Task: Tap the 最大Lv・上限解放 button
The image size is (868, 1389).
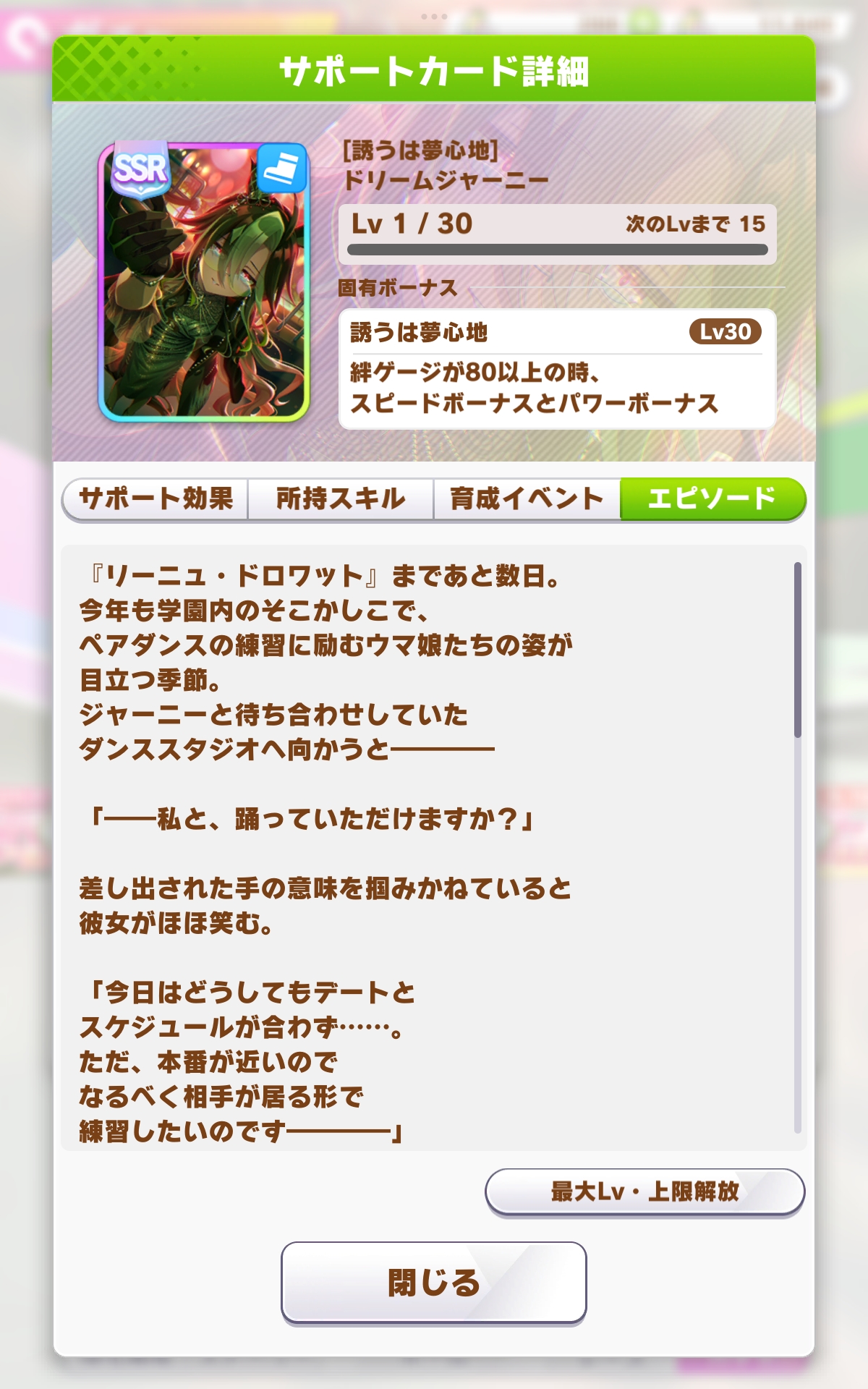Action: [x=644, y=1191]
